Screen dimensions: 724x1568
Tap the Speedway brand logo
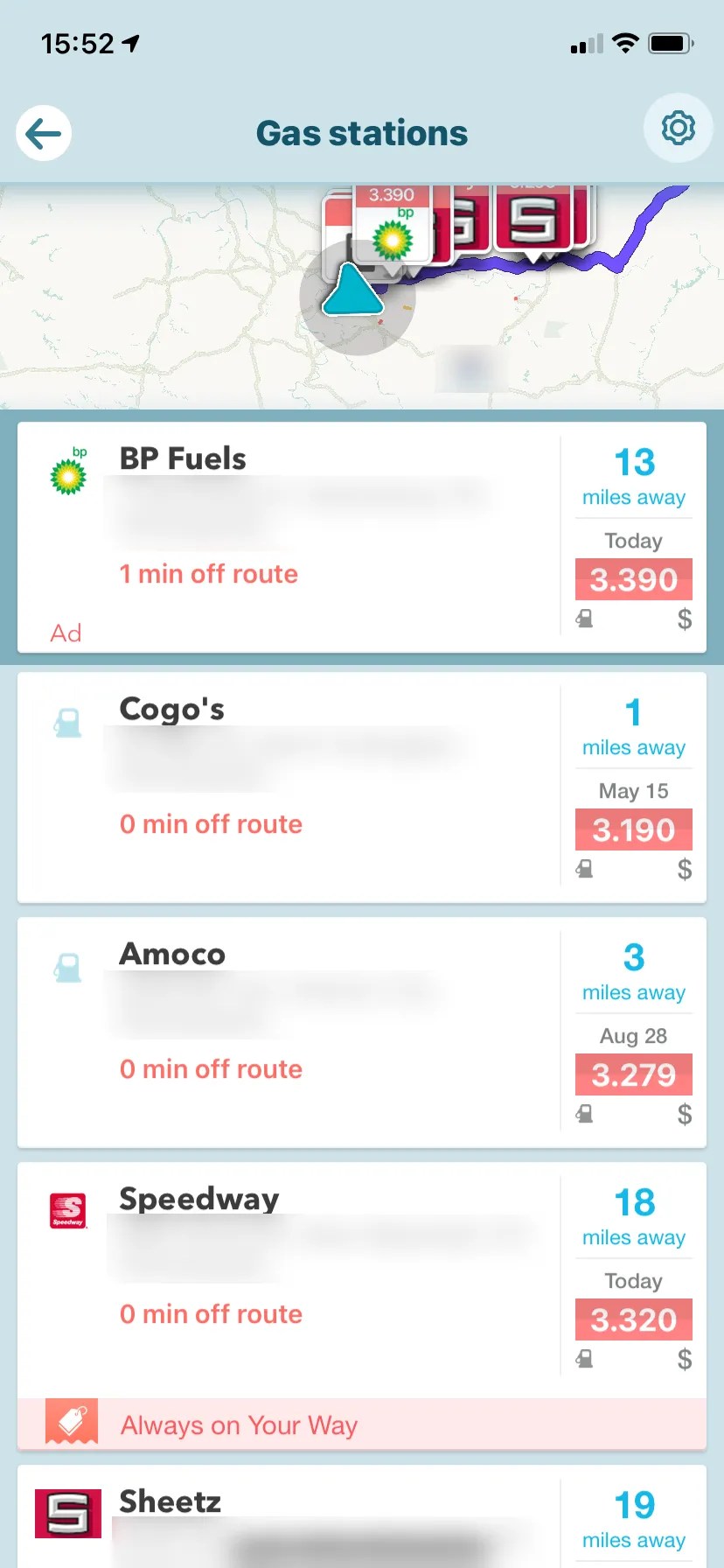click(67, 1210)
